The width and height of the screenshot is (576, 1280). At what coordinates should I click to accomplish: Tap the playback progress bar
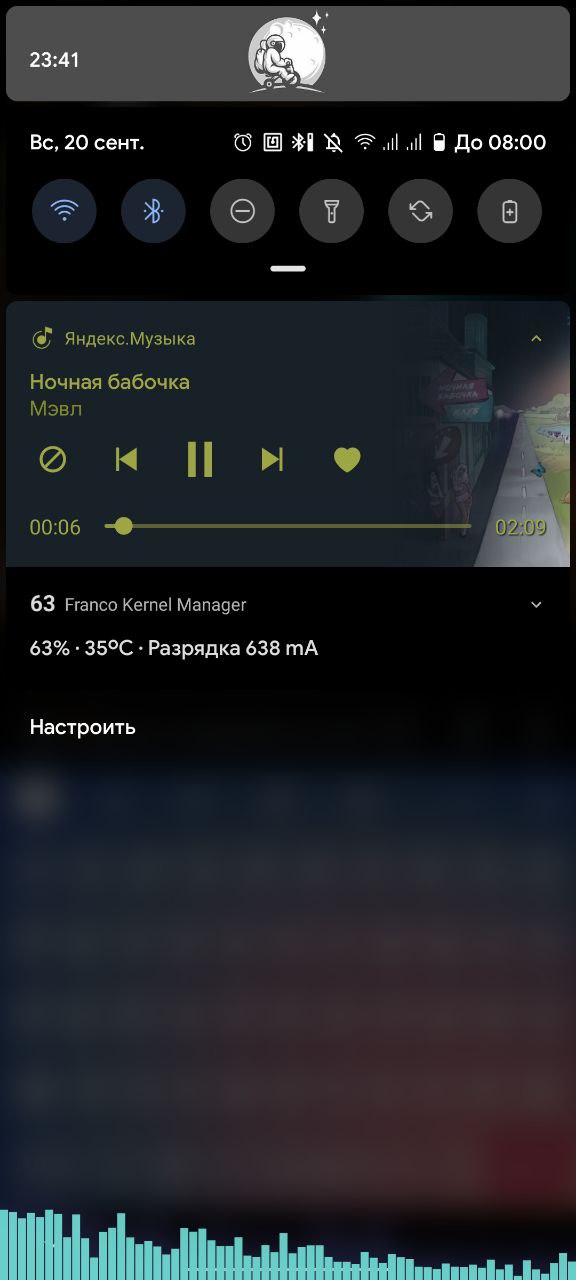click(x=288, y=526)
